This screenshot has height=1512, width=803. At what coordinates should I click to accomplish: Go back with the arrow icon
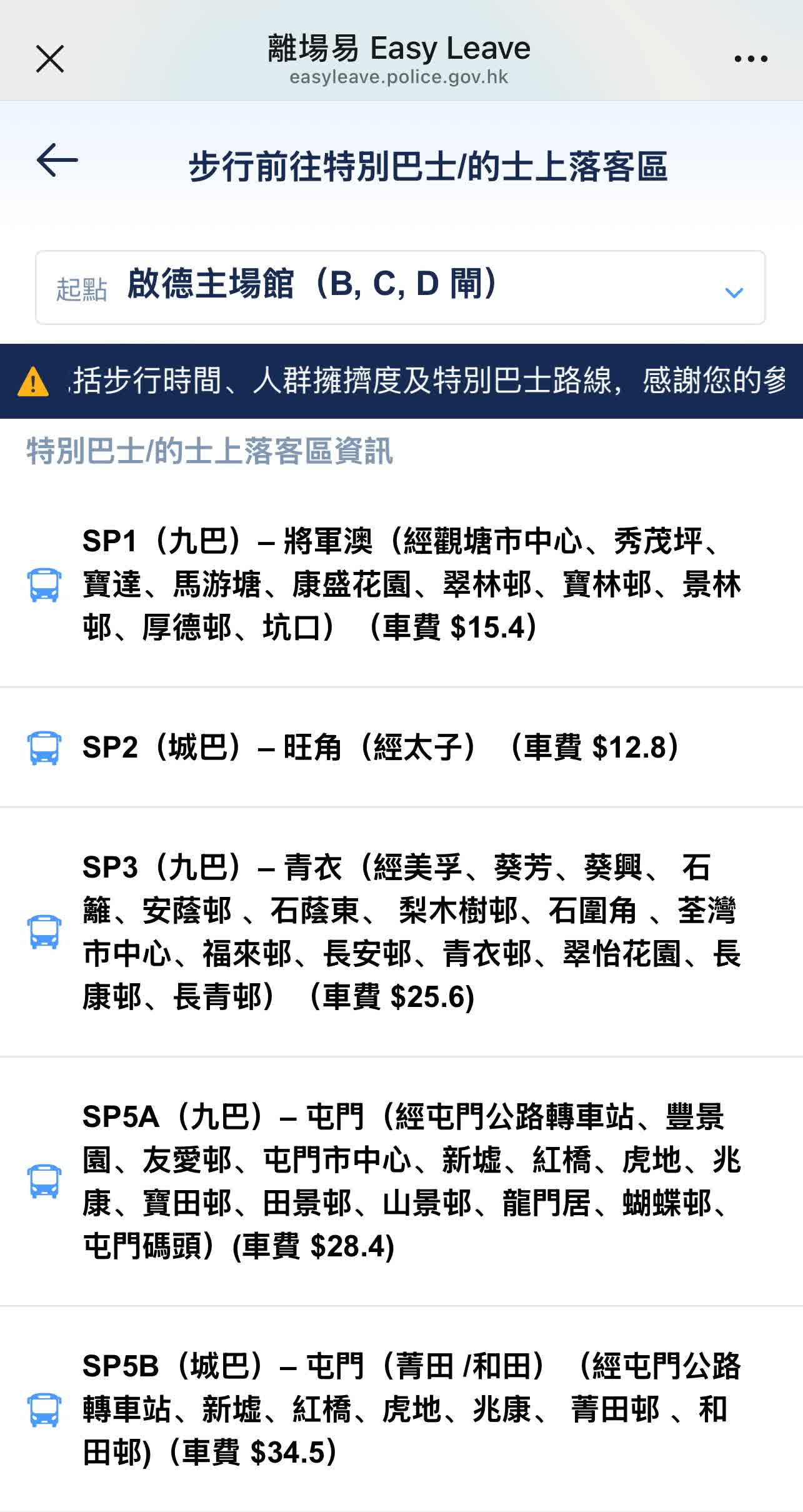coord(57,160)
